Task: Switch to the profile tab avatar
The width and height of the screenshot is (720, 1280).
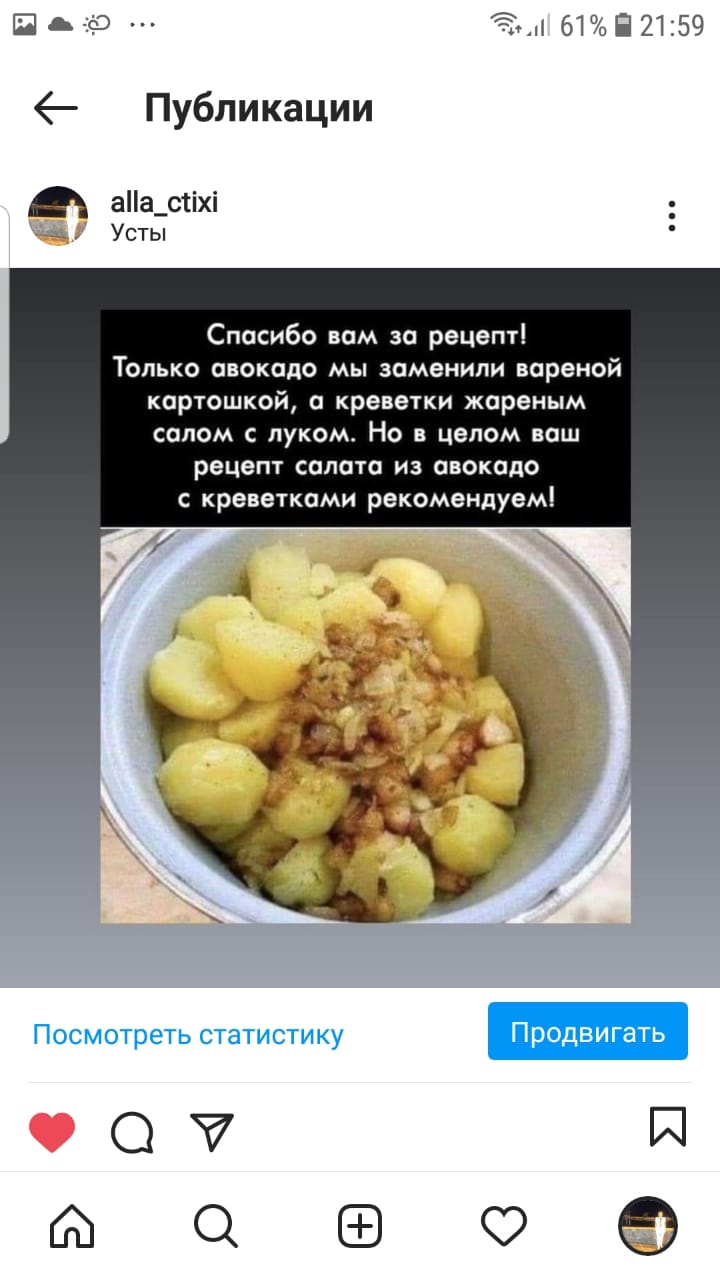Action: pyautogui.click(x=647, y=1225)
